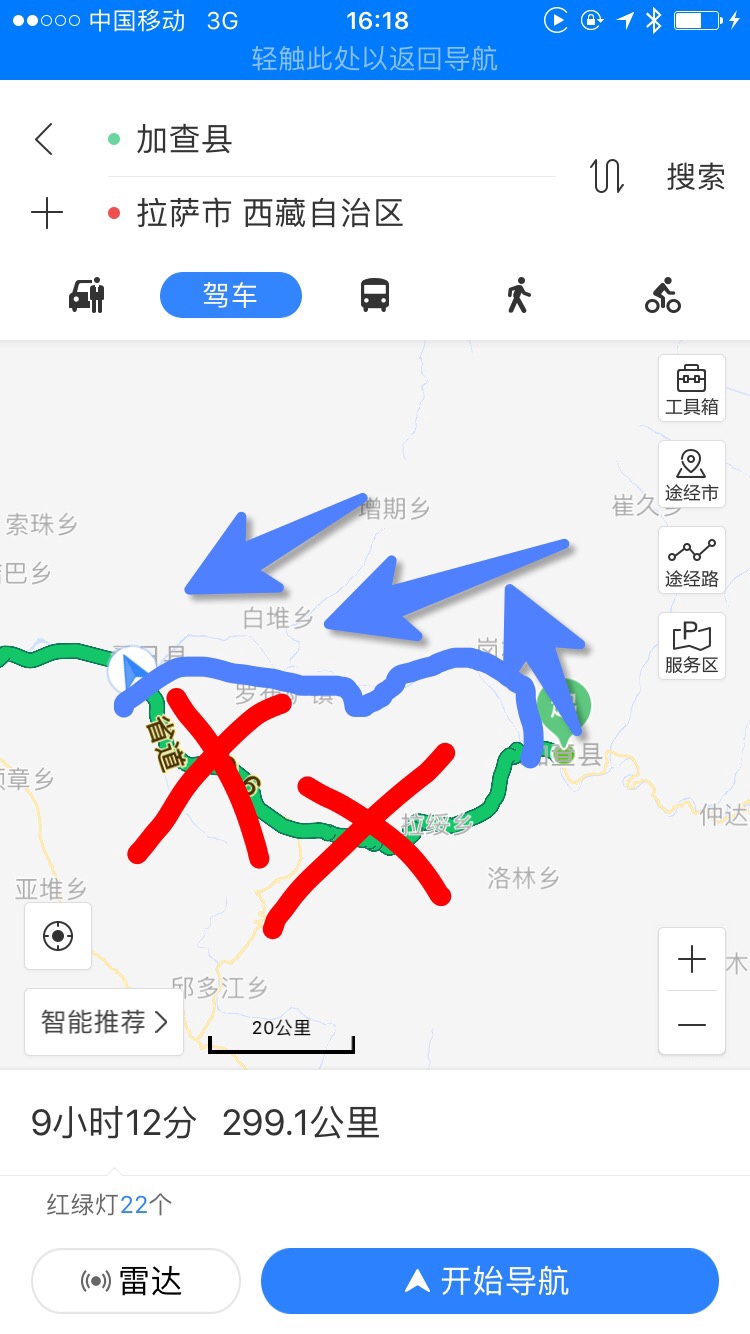Viewport: 750px width, 1334px height.
Task: Edit the destination 拉萨市 西藏自治区
Action: (330, 213)
